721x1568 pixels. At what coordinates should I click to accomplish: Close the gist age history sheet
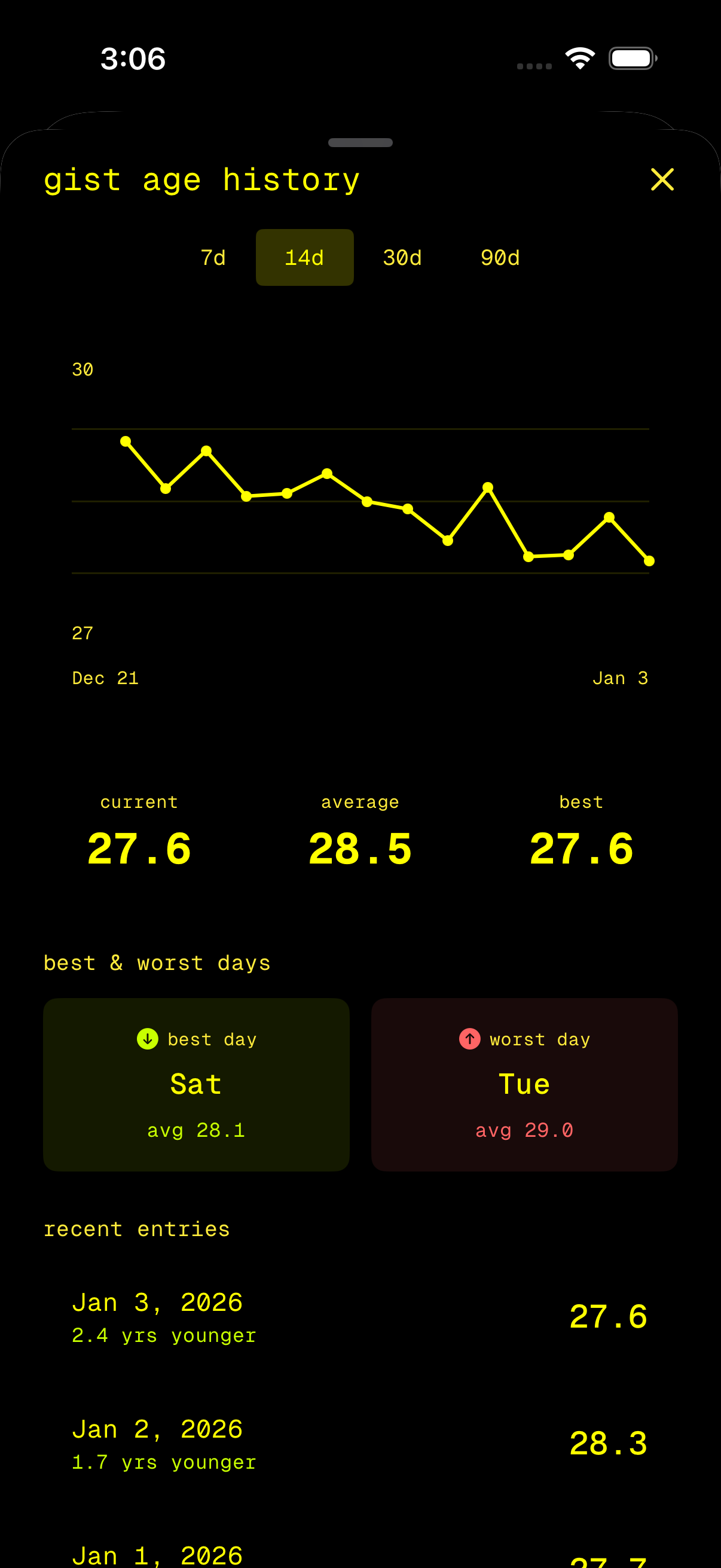coord(662,179)
